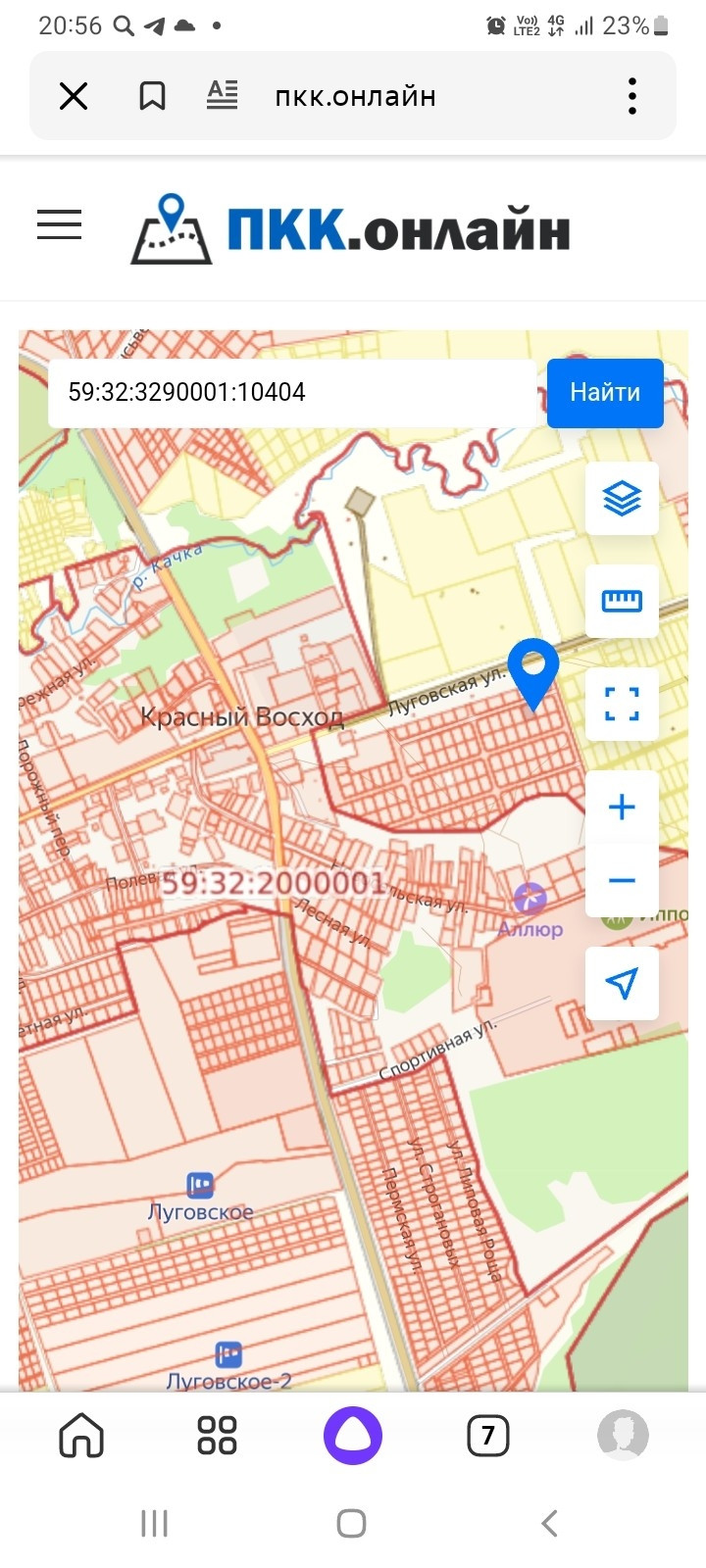Close the browser tab with X
This screenshot has width=706, height=1568.
coord(74,96)
